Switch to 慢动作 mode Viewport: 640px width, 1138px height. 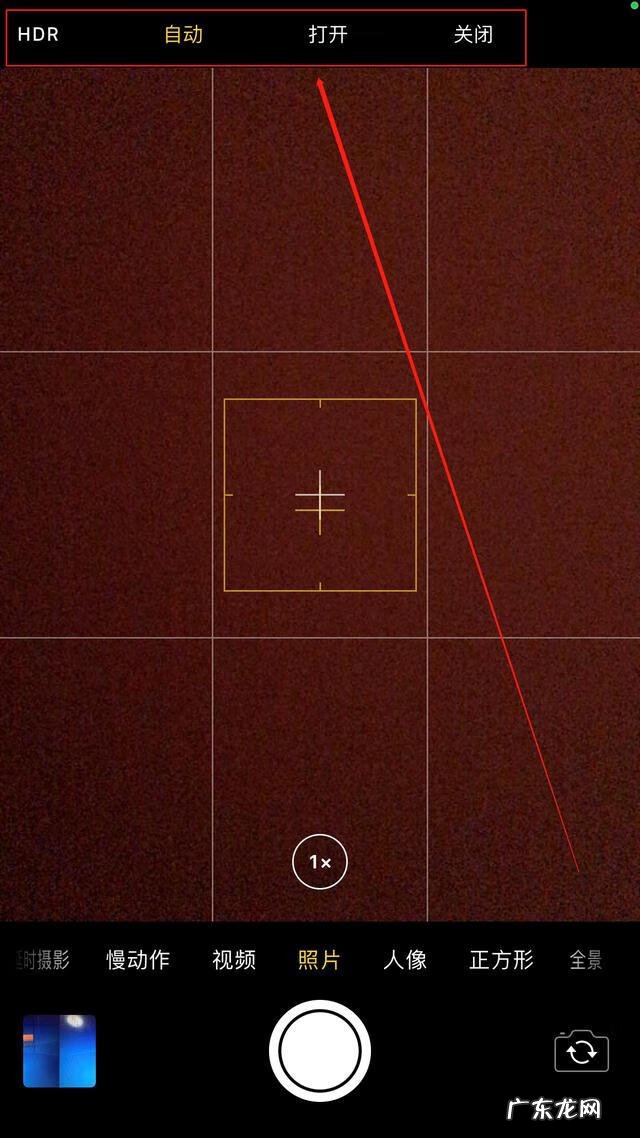(138, 960)
